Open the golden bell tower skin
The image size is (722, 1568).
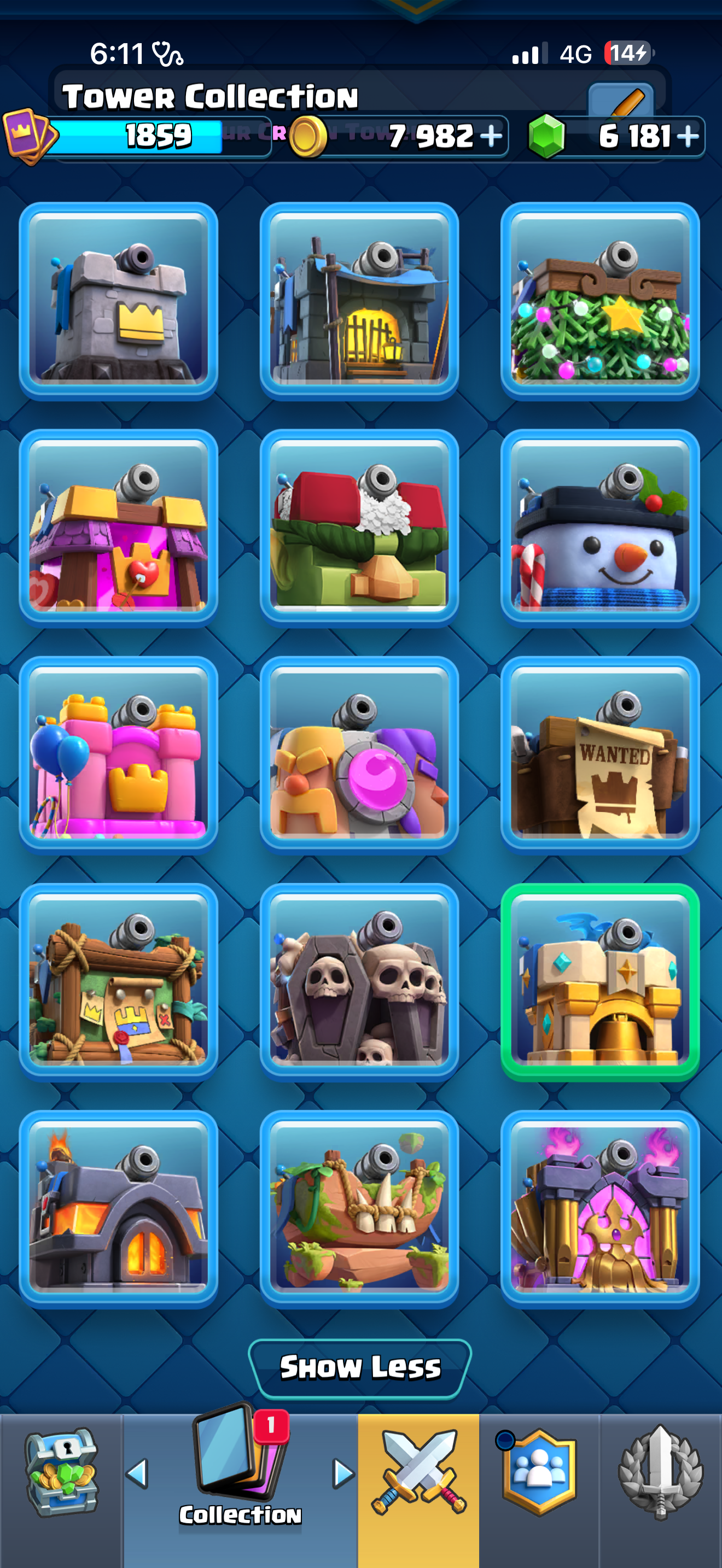click(x=599, y=982)
